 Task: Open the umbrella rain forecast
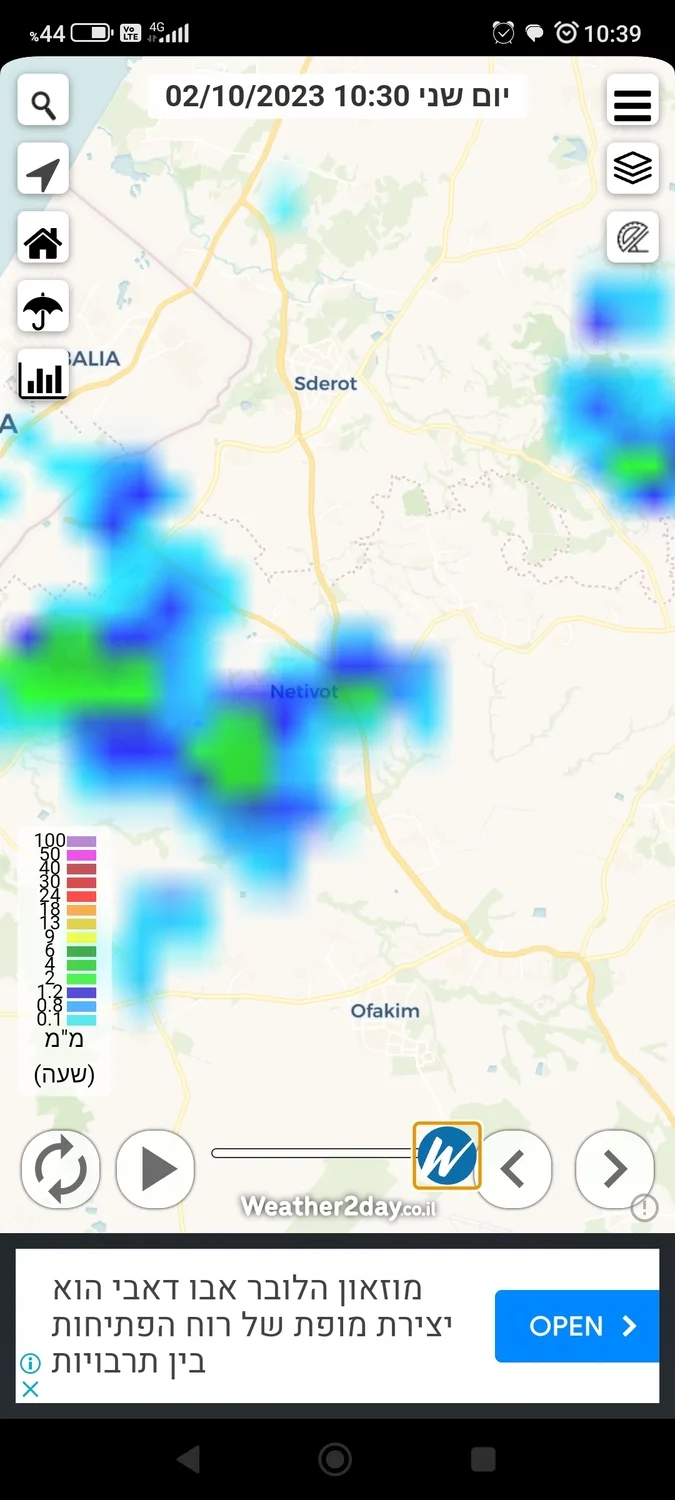(x=43, y=308)
